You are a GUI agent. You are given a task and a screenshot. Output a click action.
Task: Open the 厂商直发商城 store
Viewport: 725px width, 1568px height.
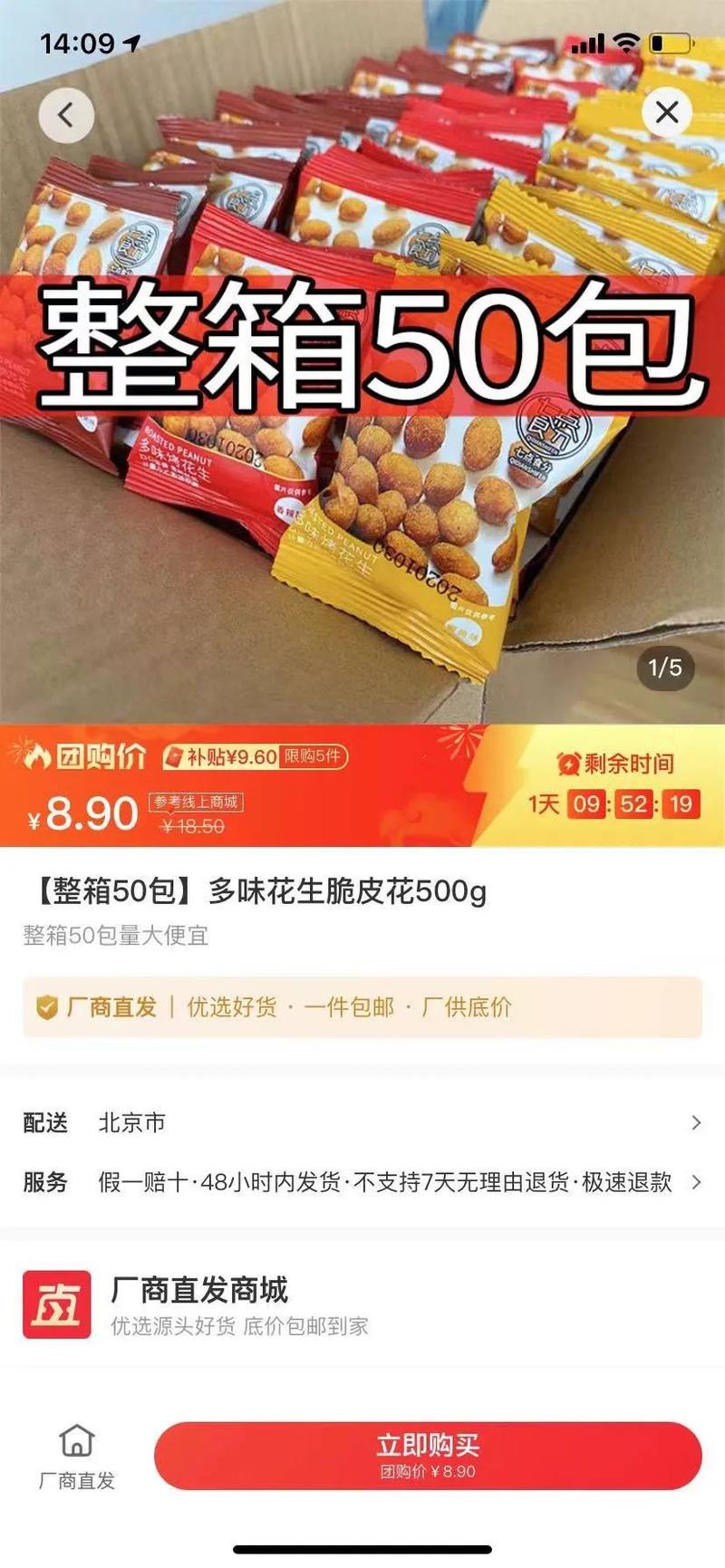[x=362, y=1304]
